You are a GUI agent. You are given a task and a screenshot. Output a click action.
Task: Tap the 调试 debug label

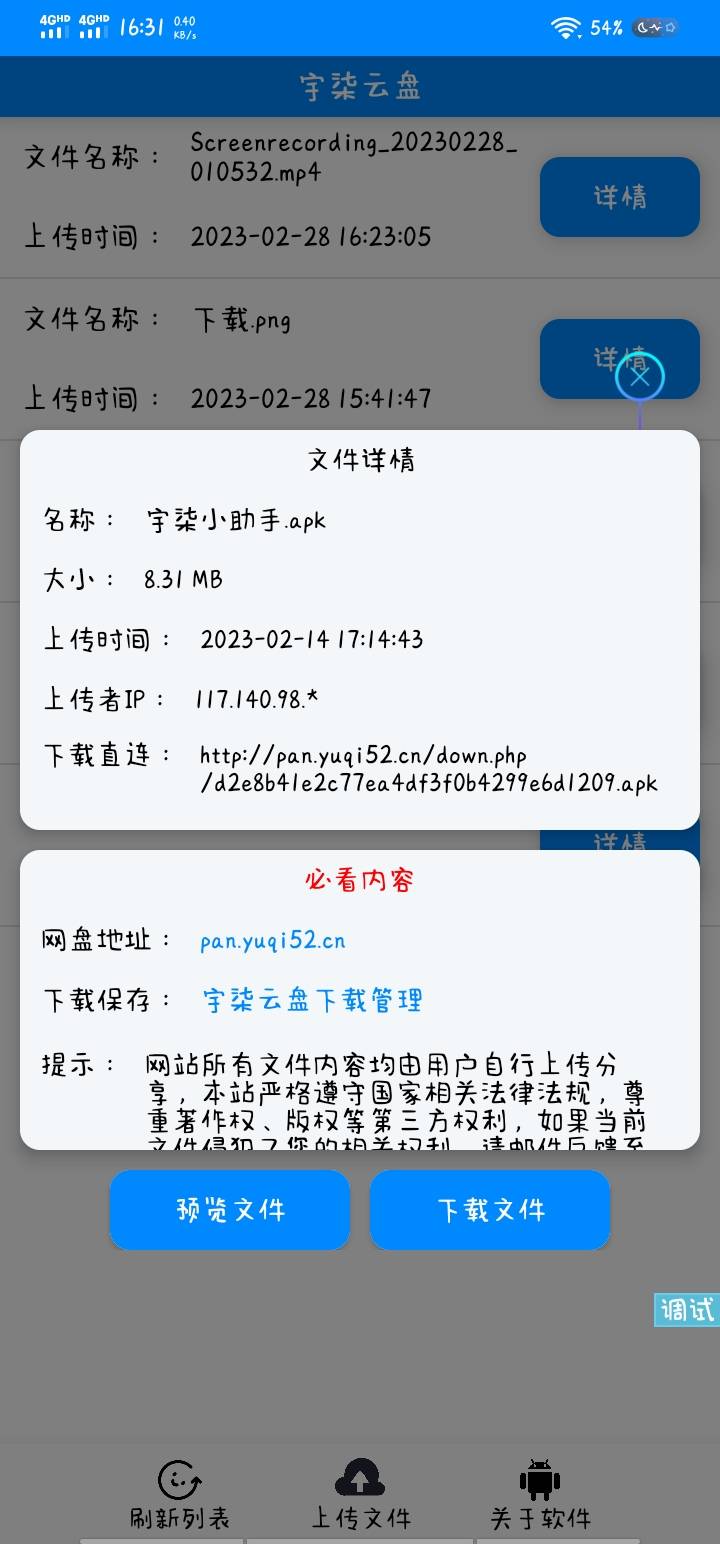687,1309
